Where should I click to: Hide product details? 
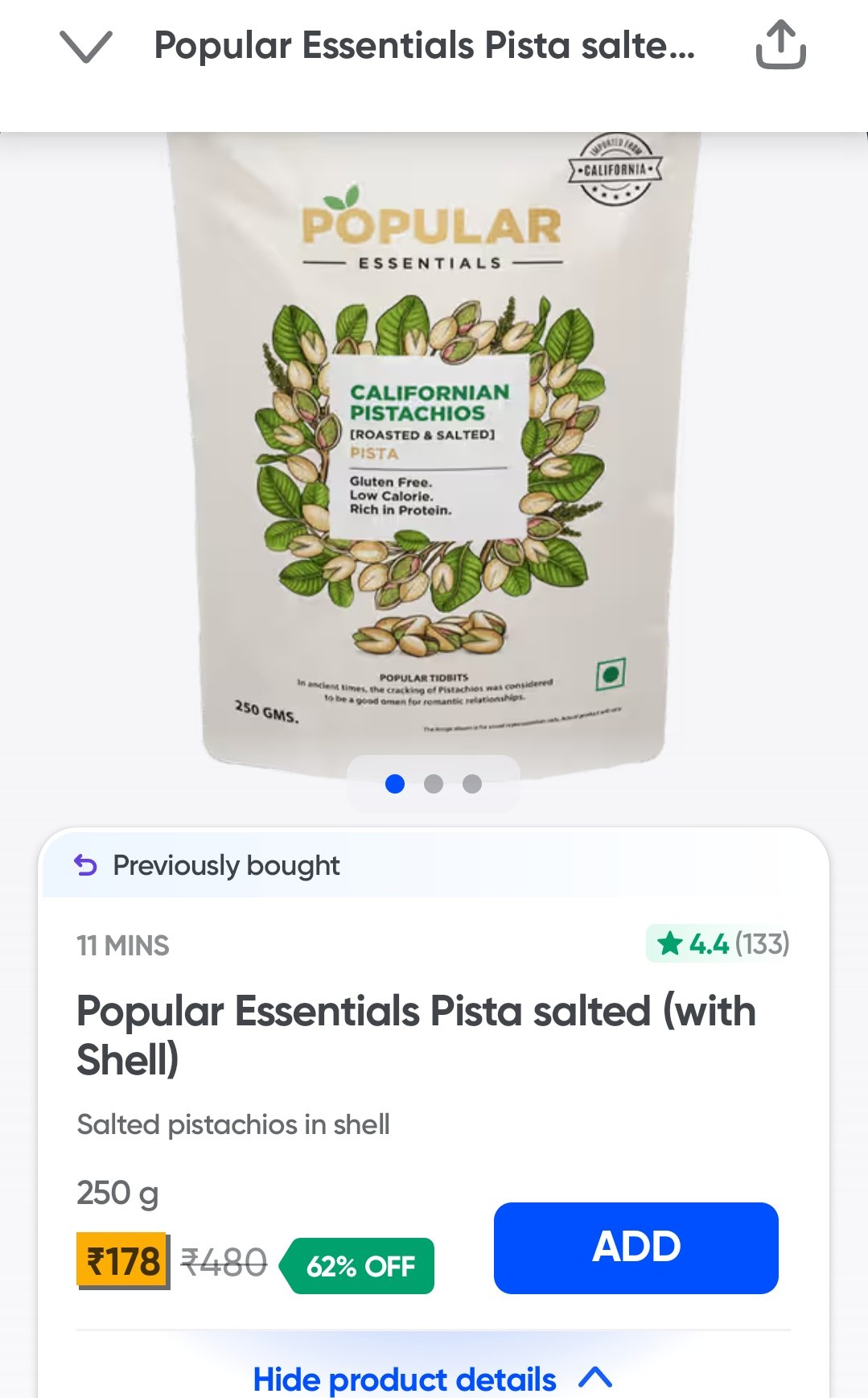(x=433, y=1379)
